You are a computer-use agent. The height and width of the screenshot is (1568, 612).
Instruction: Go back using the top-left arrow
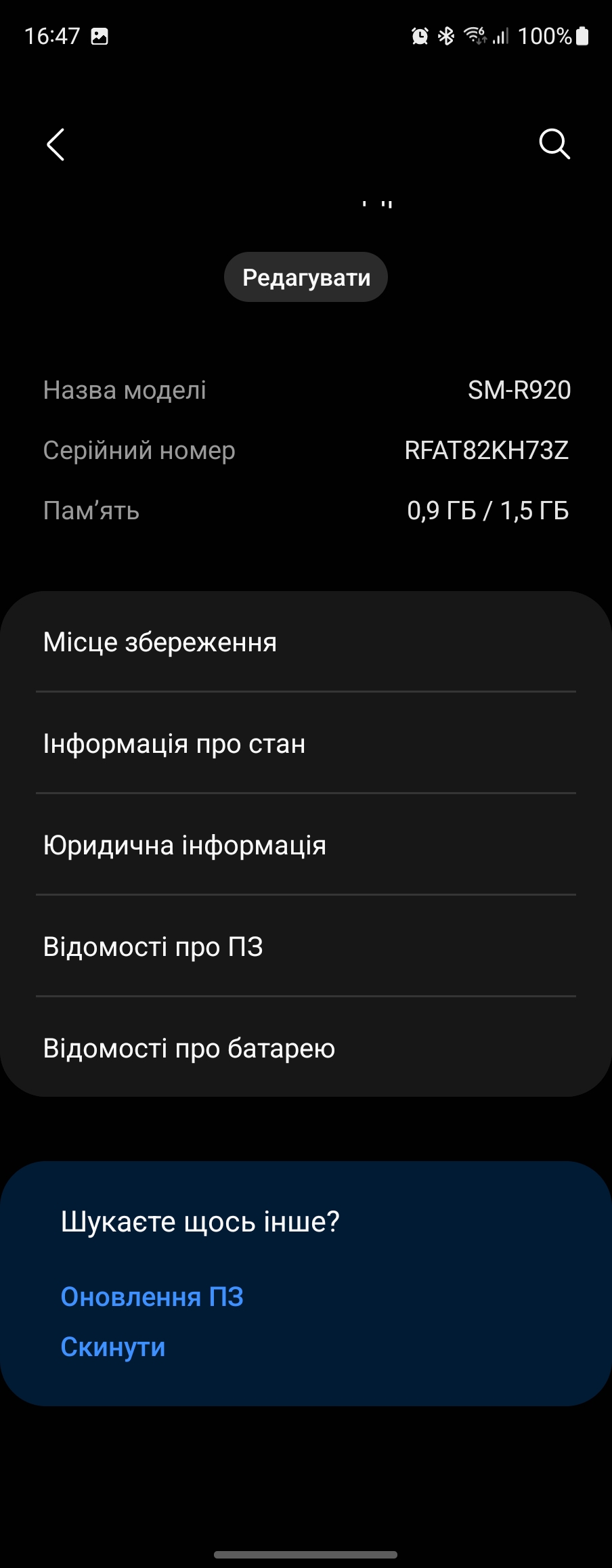[x=56, y=144]
